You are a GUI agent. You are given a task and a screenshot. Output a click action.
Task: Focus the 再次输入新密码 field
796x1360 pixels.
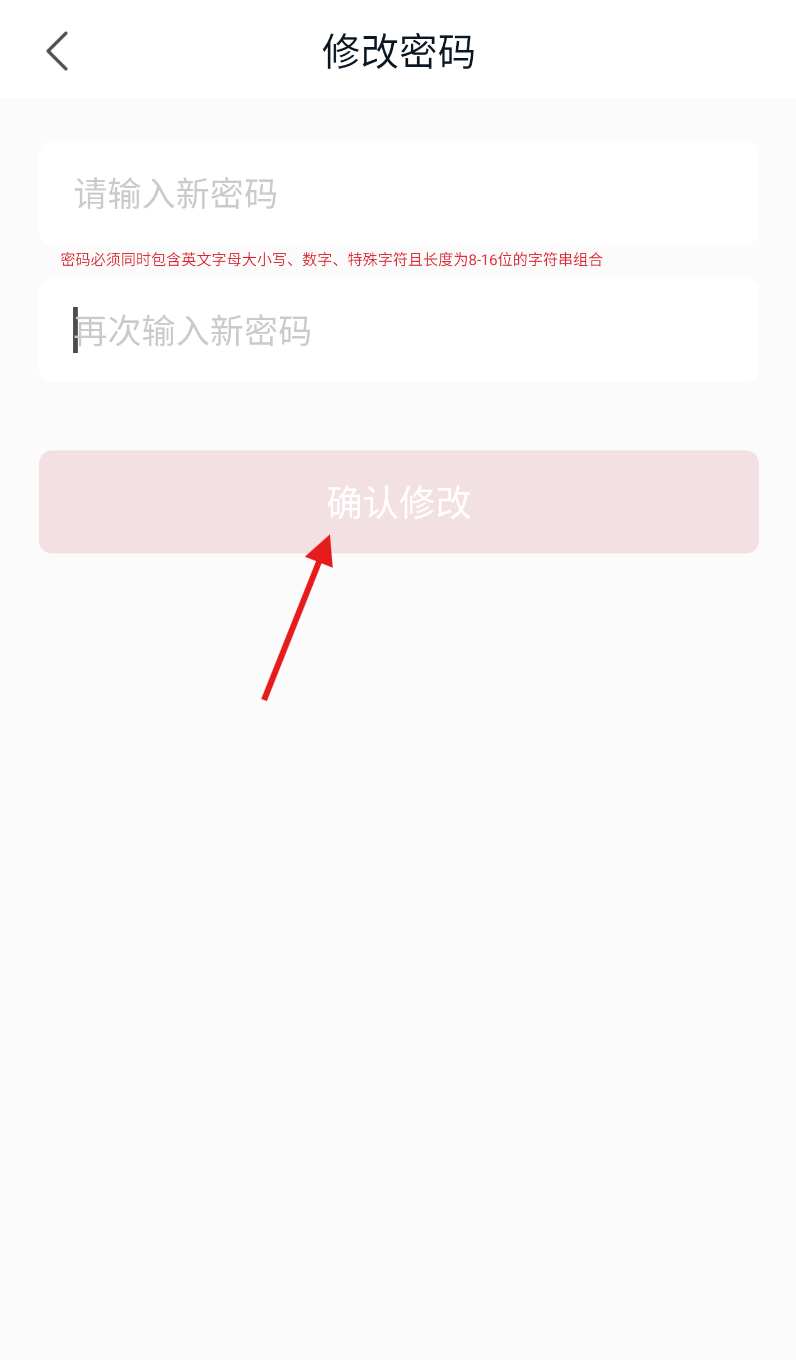coord(398,330)
